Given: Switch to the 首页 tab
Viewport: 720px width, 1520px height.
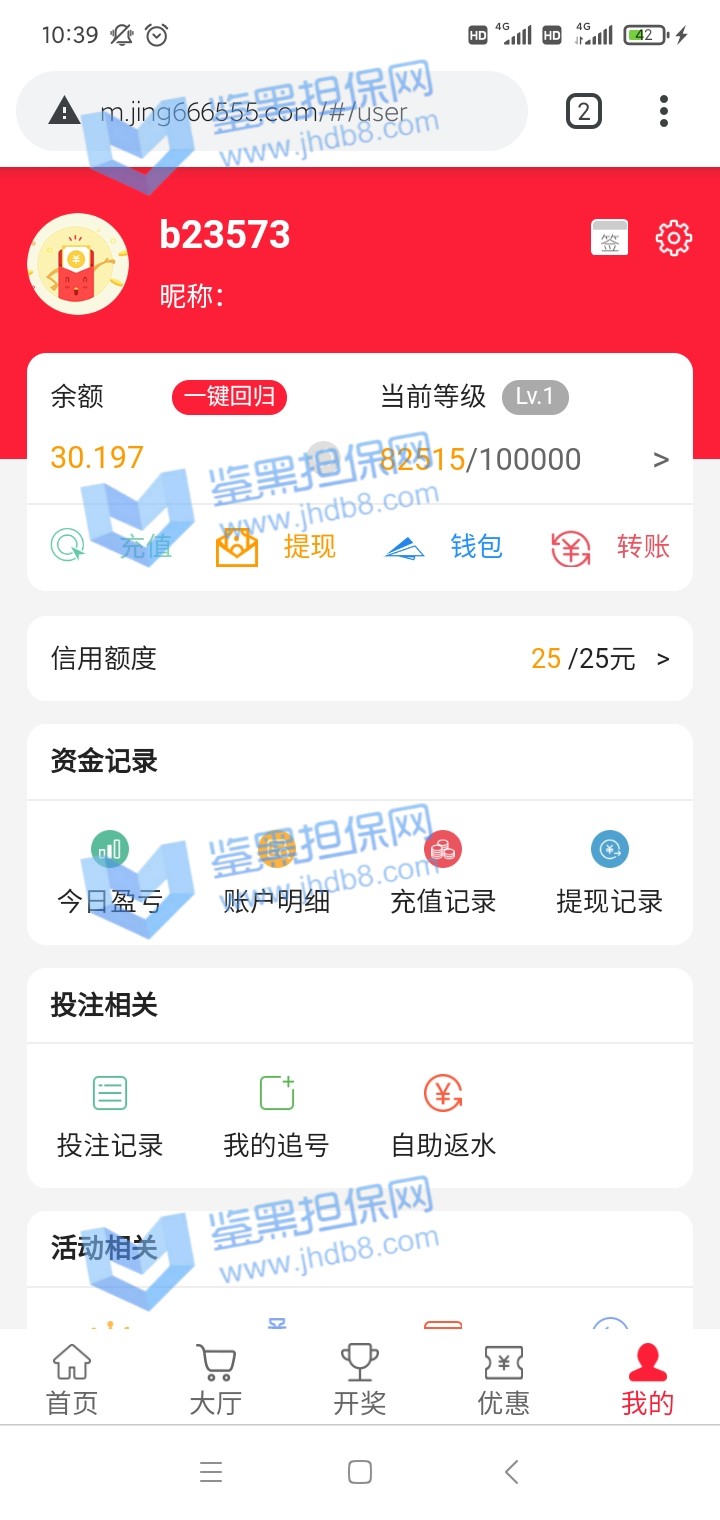Looking at the screenshot, I should tap(72, 1380).
